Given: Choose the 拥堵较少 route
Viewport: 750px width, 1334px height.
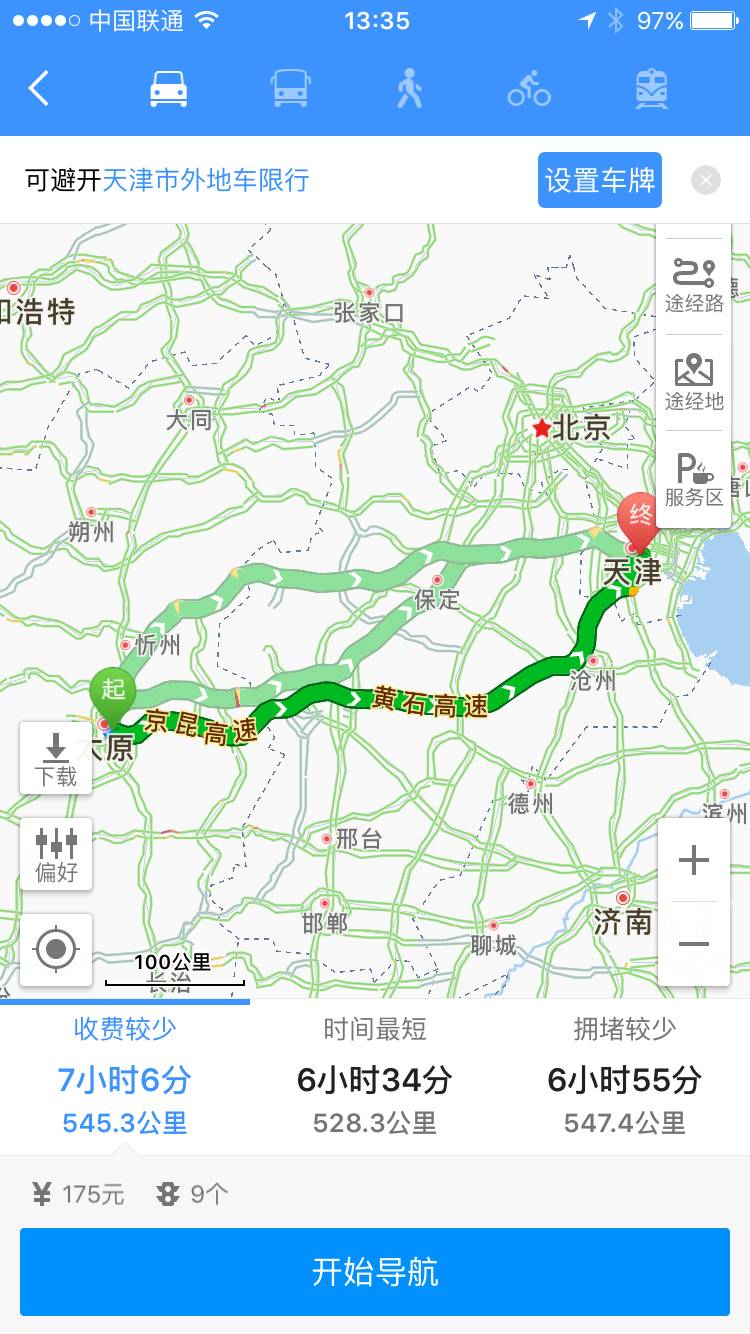Looking at the screenshot, I should pos(625,1077).
